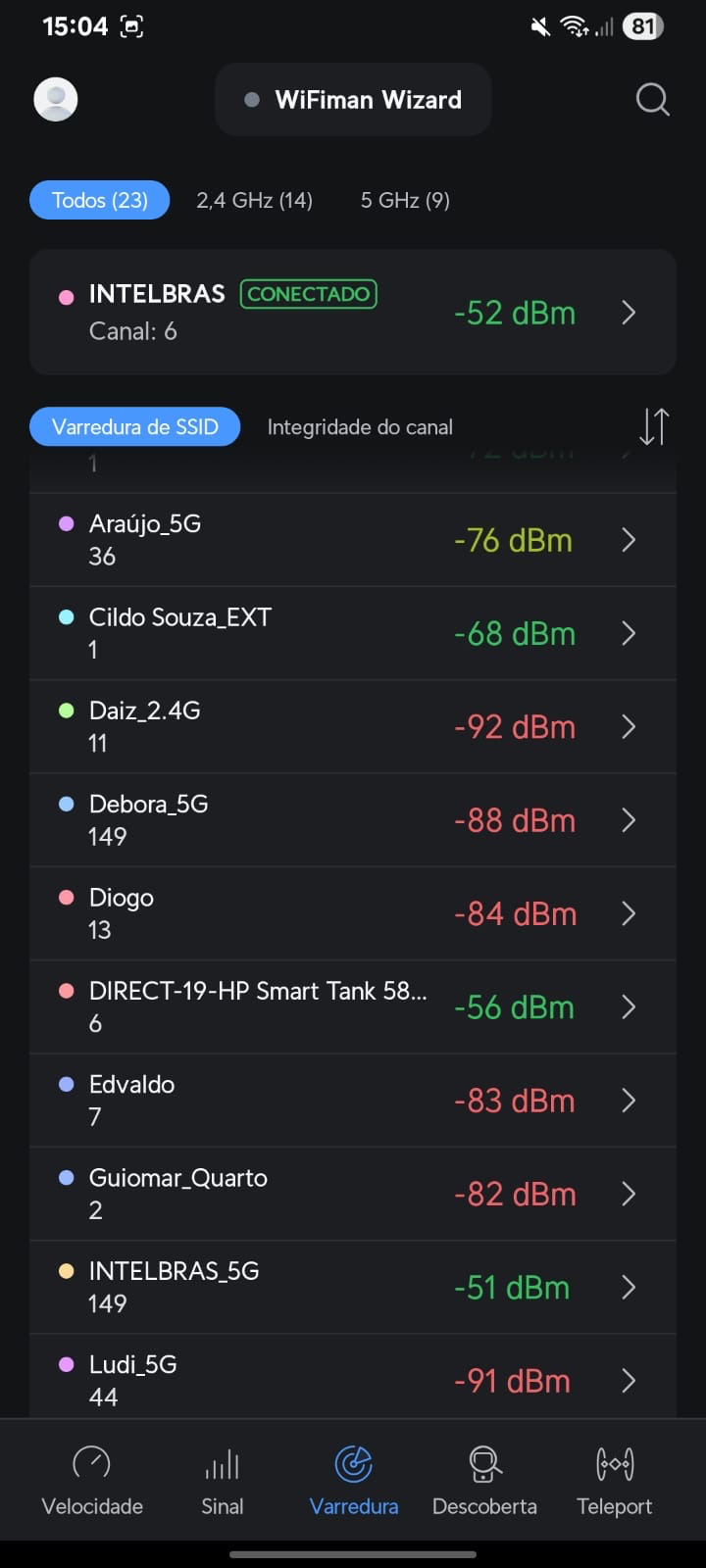706x1568 pixels.
Task: Open the Descoberta tab
Action: coord(484,1482)
